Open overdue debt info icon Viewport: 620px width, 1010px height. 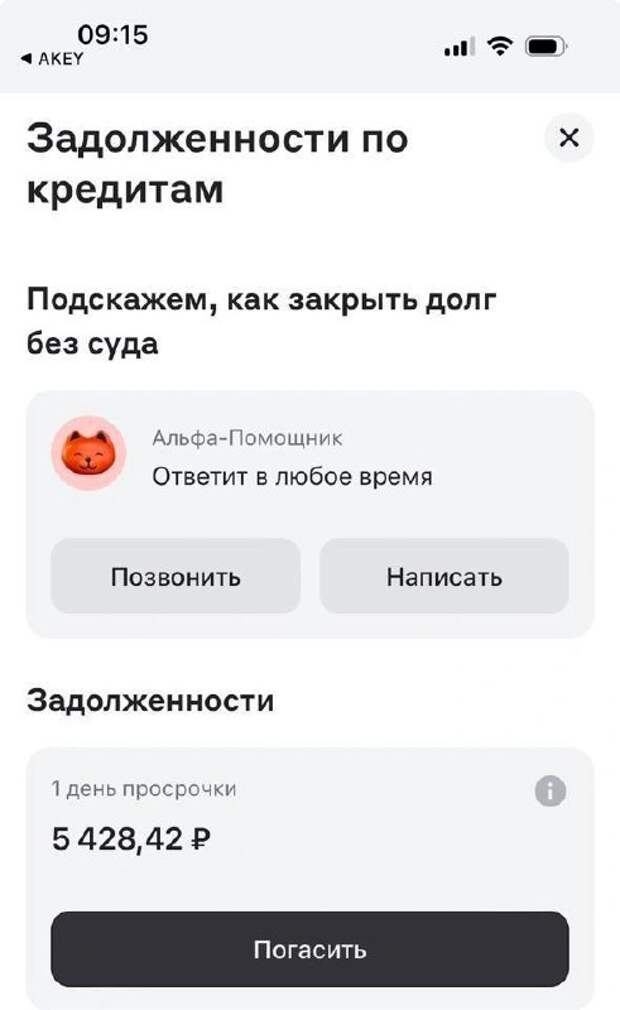click(x=550, y=792)
